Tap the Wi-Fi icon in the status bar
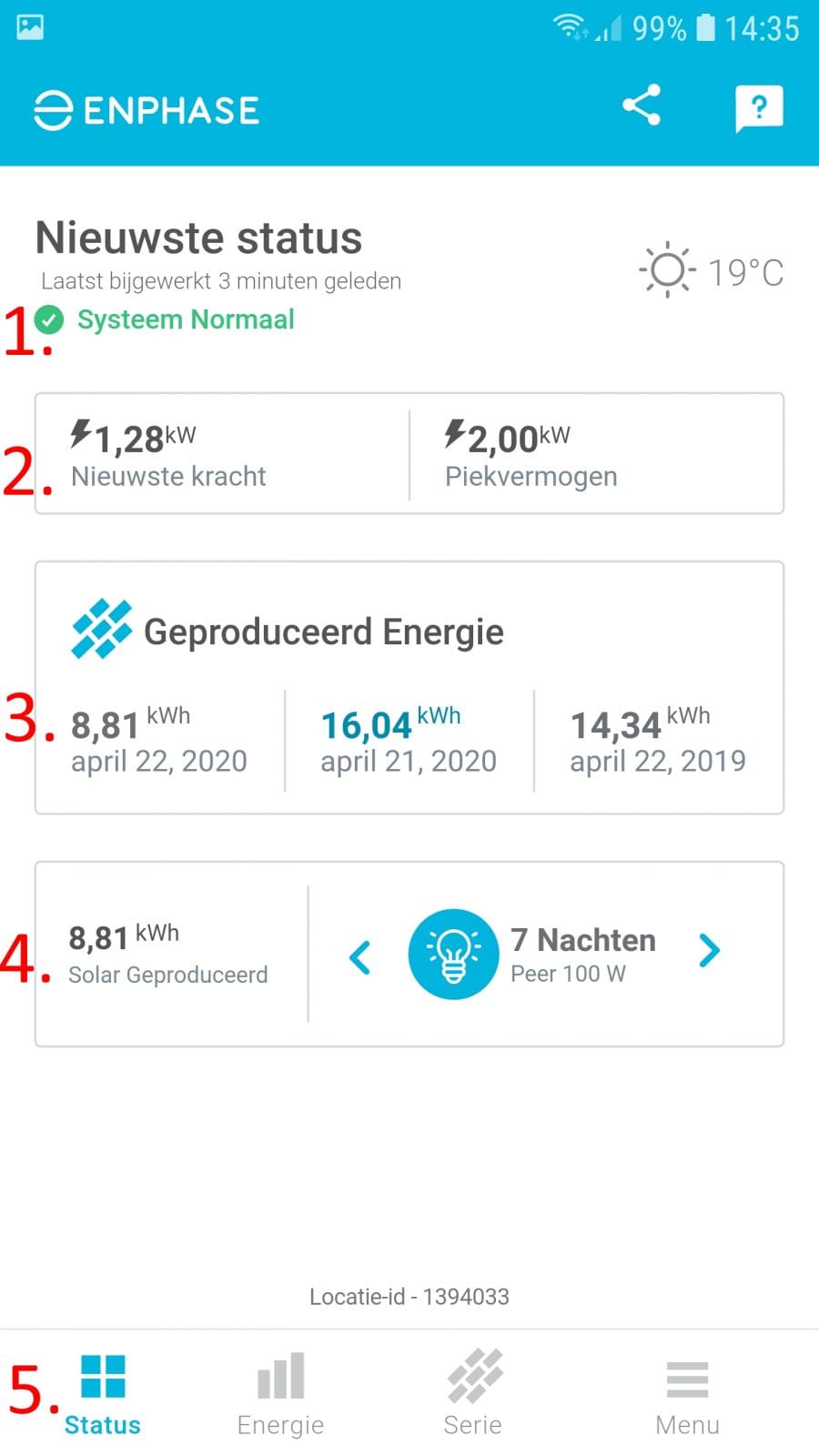Image resolution: width=819 pixels, height=1456 pixels. click(x=570, y=27)
